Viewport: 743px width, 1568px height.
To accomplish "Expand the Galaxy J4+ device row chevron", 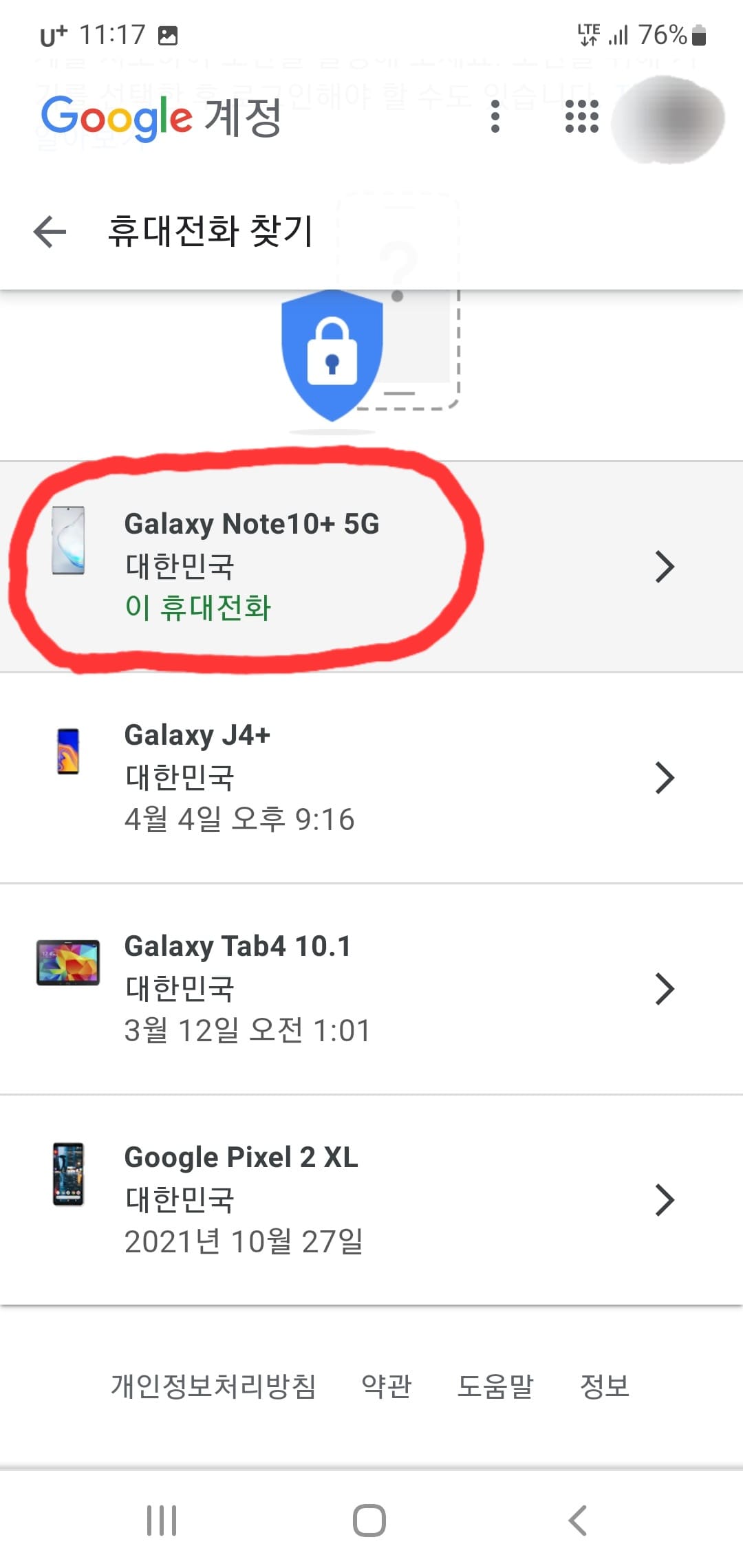I will [665, 778].
